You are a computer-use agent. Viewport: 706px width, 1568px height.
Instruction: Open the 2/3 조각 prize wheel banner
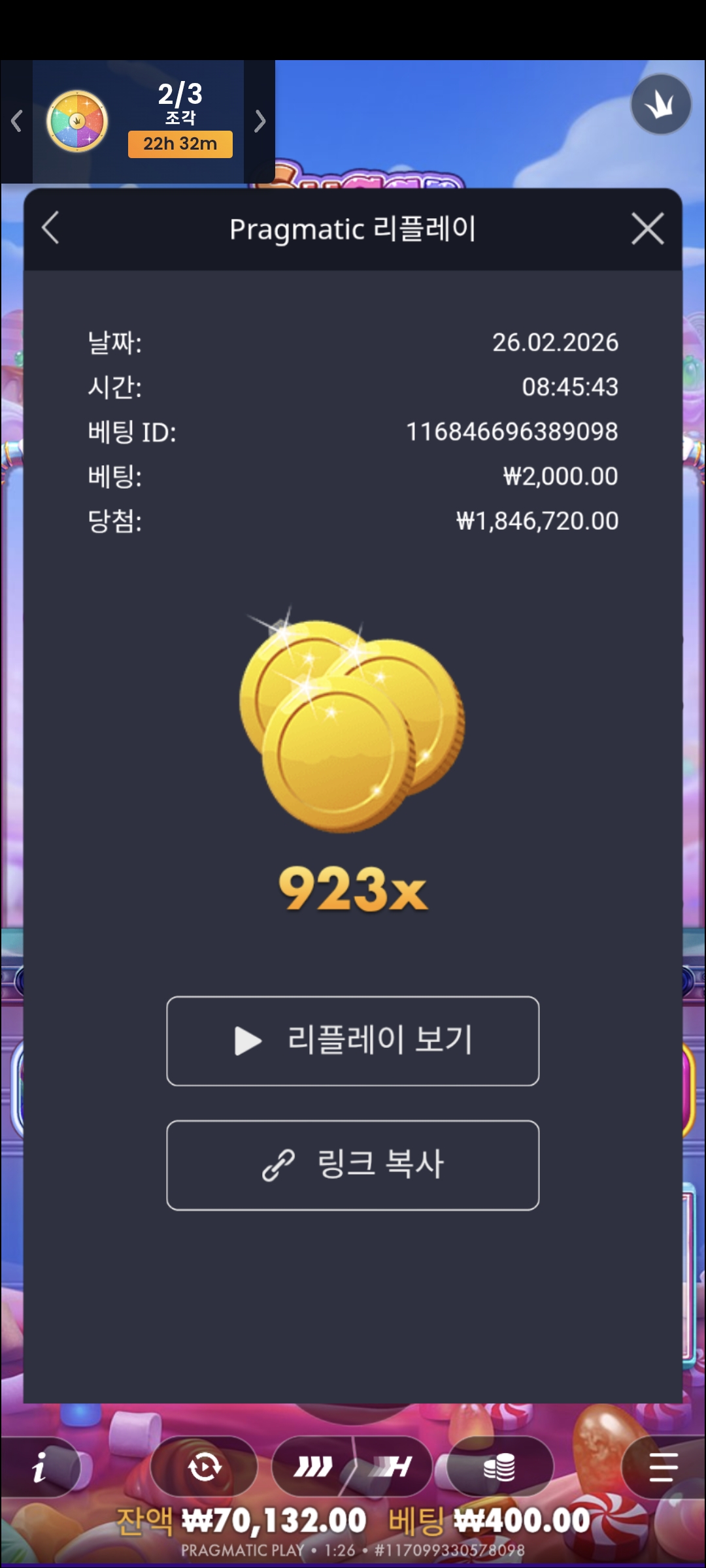point(139,121)
